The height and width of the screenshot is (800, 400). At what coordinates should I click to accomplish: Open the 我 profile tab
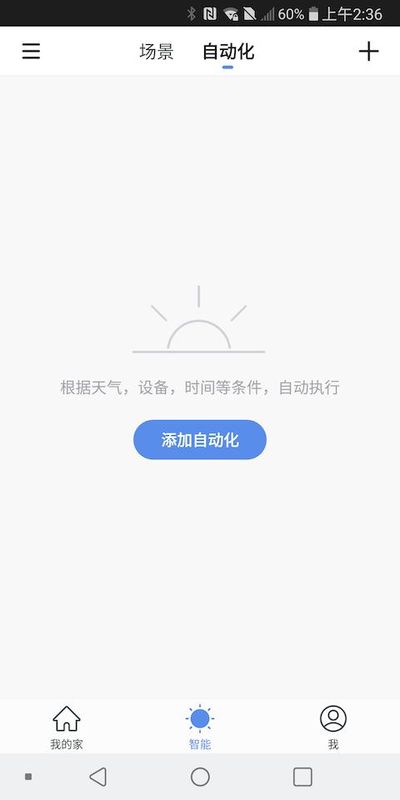pos(333,728)
